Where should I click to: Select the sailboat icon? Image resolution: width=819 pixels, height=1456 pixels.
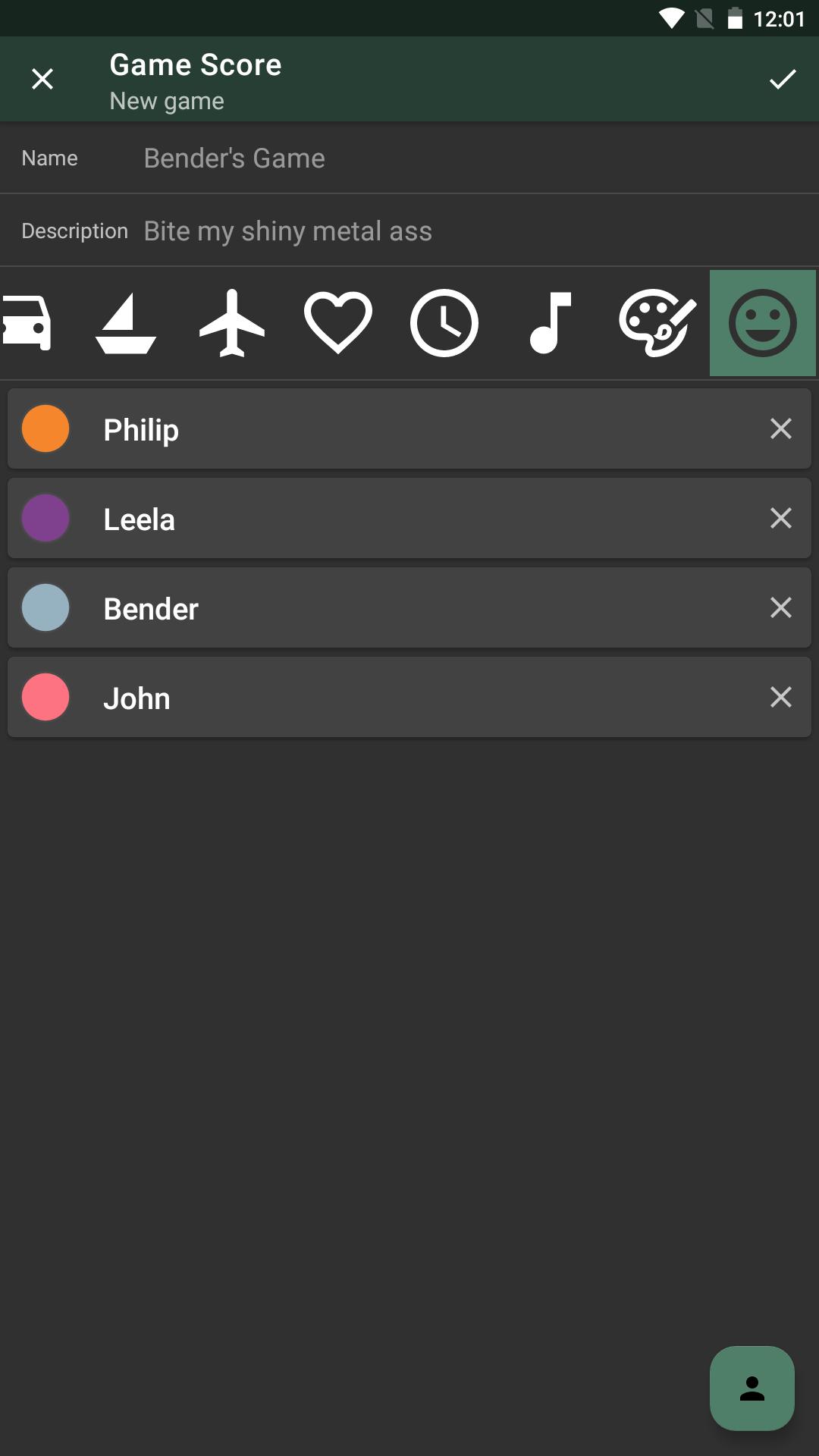[x=126, y=323]
